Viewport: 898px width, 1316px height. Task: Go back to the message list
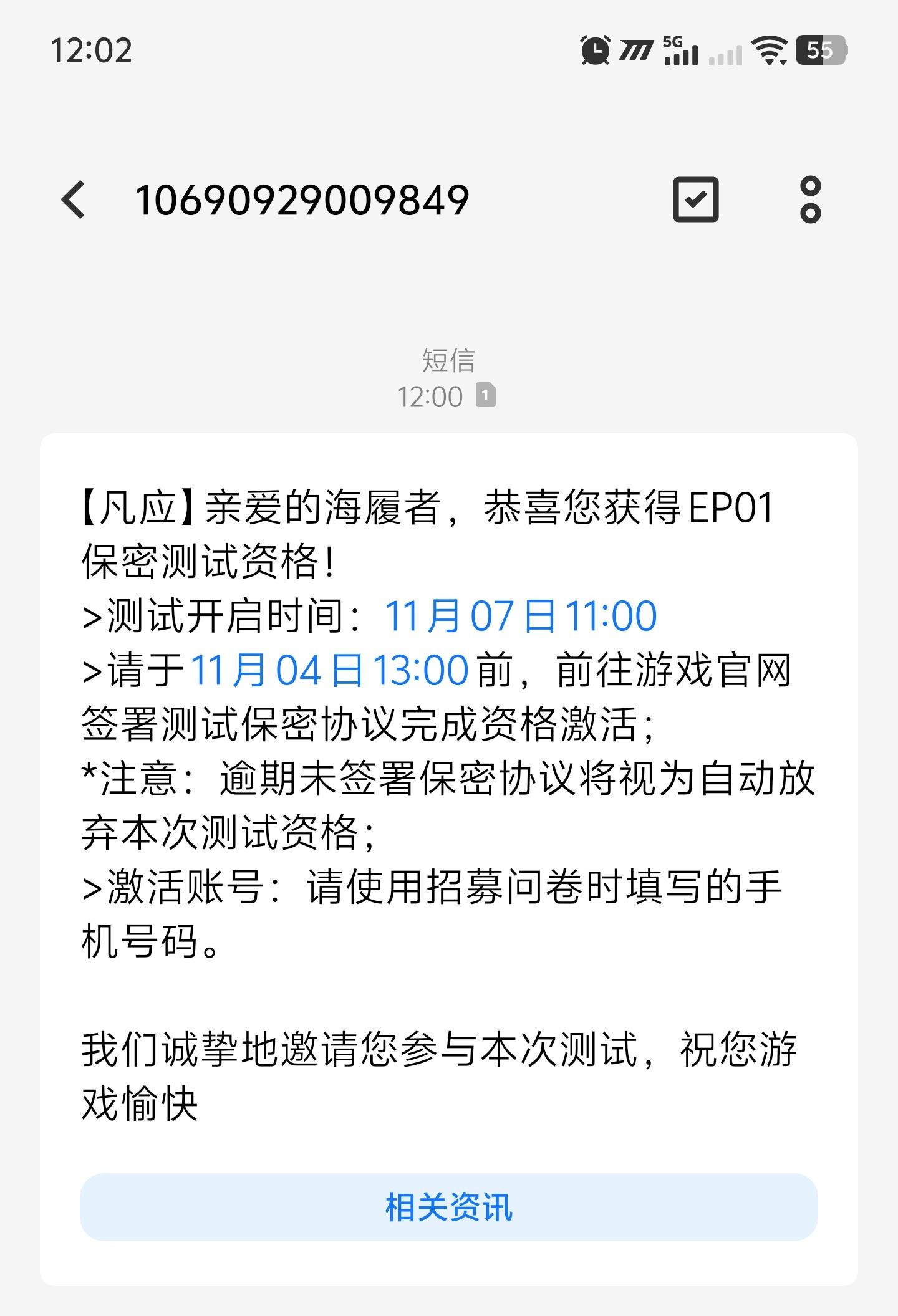73,200
